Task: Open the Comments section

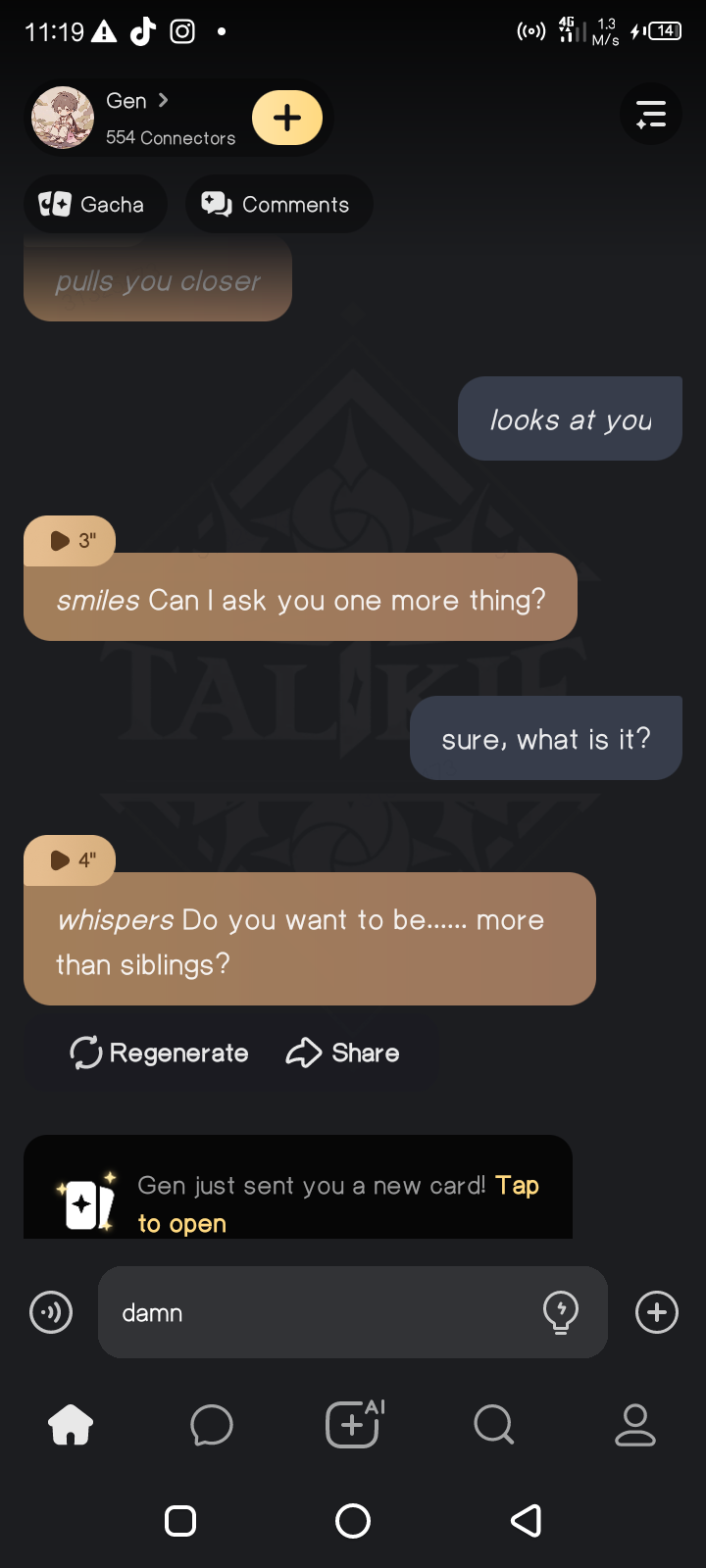Action: [277, 205]
